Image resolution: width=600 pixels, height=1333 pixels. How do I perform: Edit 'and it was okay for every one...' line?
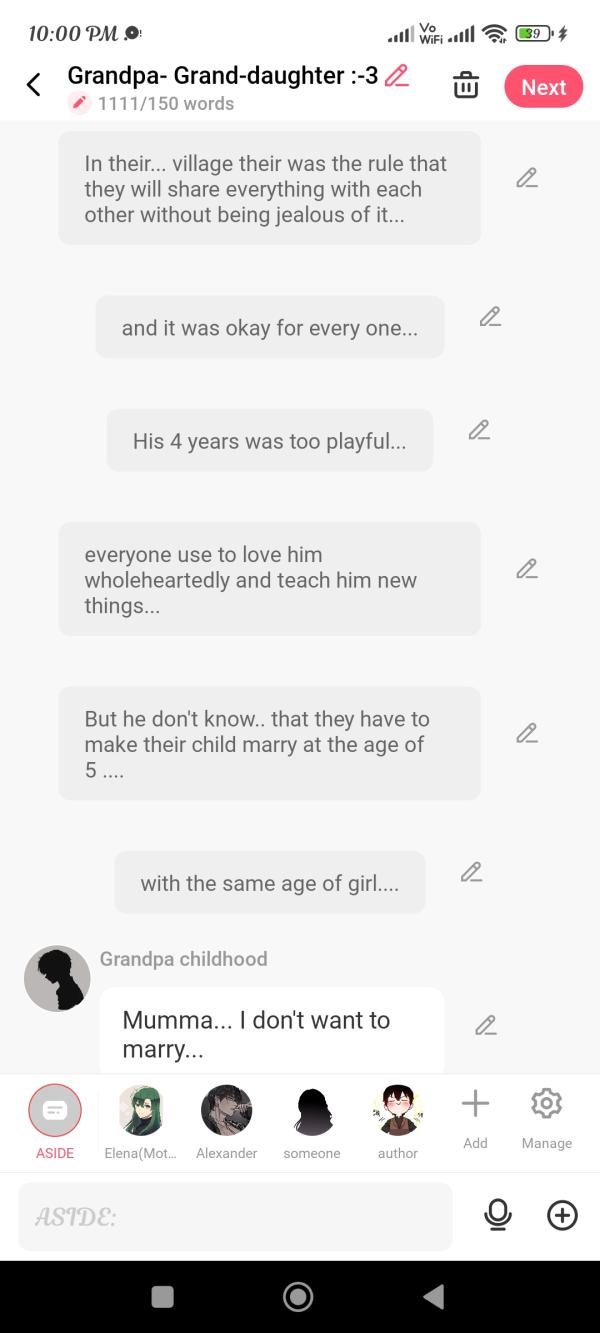click(490, 317)
